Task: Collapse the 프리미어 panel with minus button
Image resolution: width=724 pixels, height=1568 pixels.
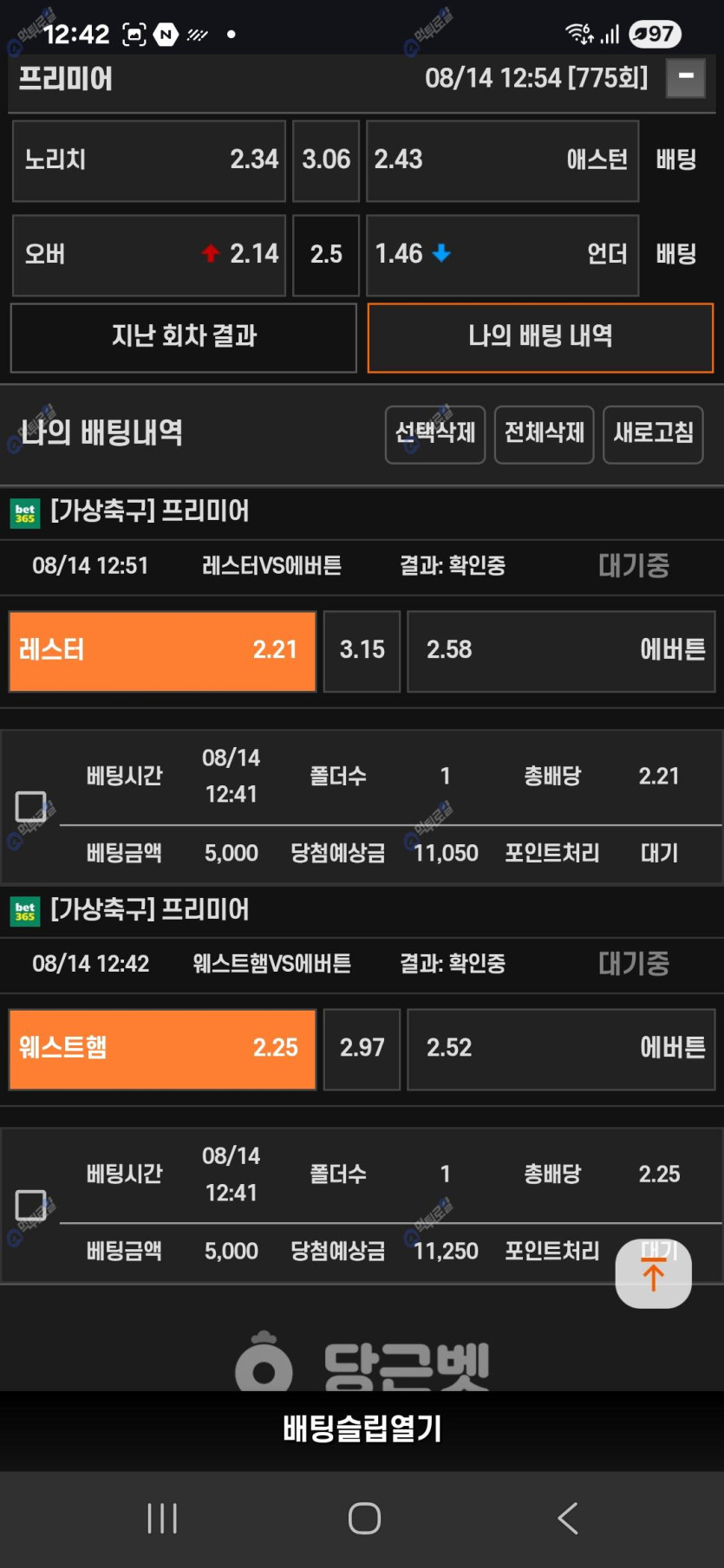Action: pyautogui.click(x=685, y=78)
